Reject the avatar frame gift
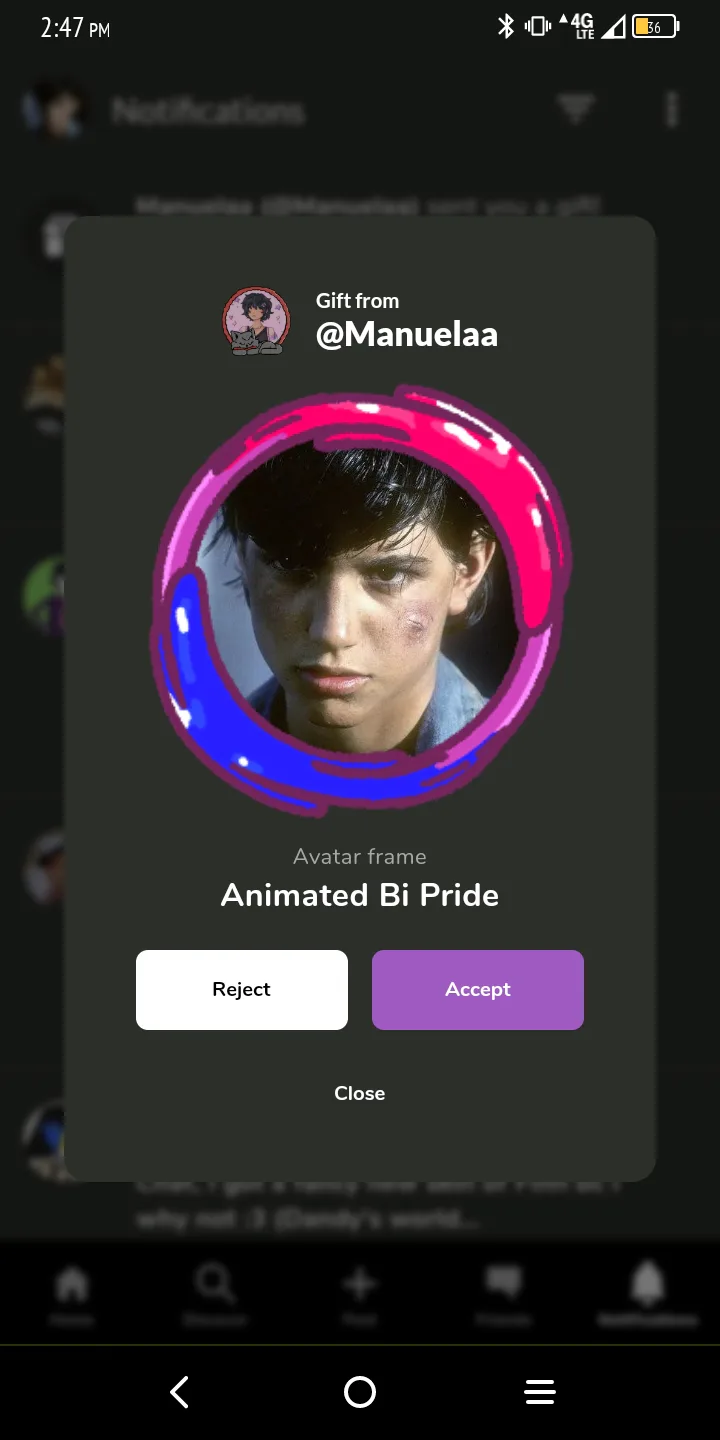Screen dimensions: 720x1440 [x=241, y=989]
